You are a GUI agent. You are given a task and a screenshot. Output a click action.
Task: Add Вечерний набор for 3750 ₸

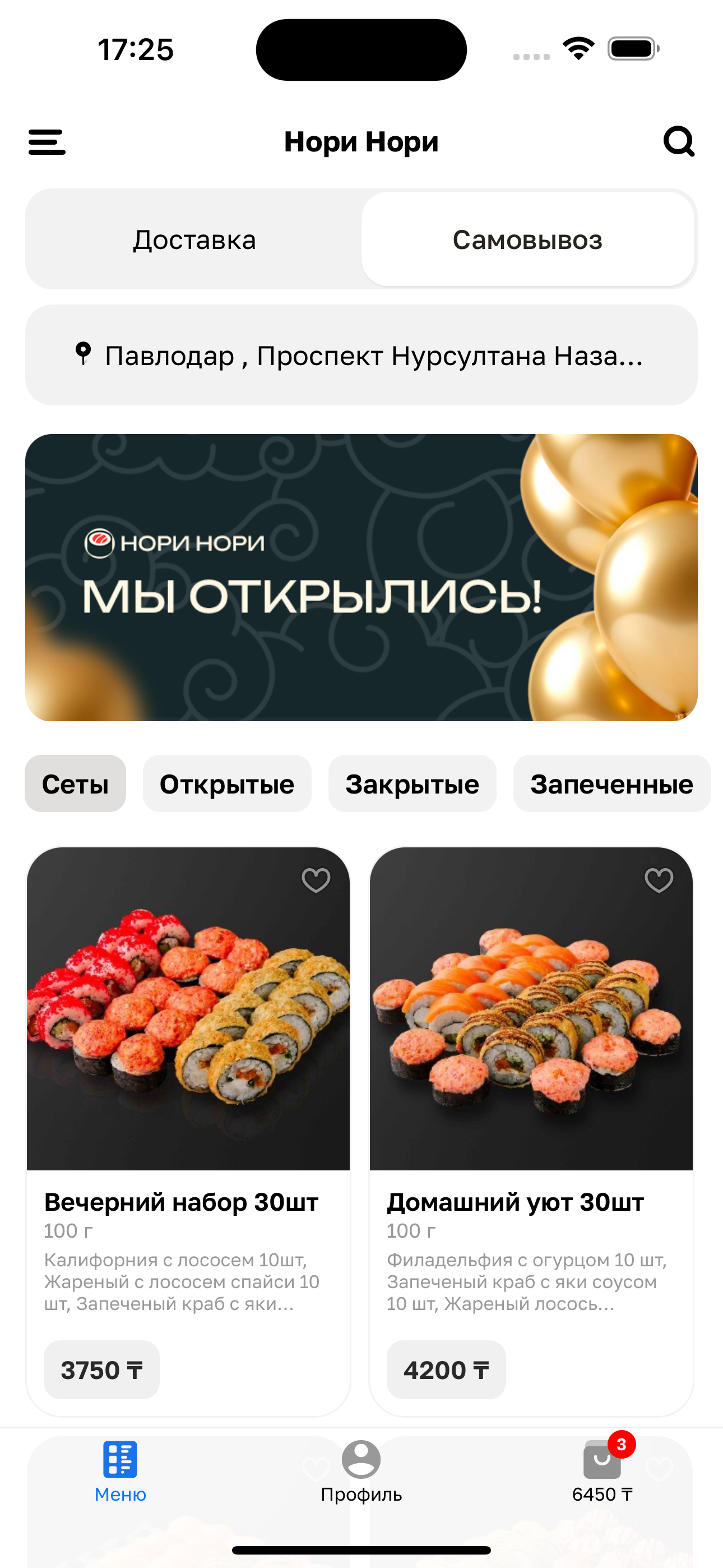click(101, 1370)
